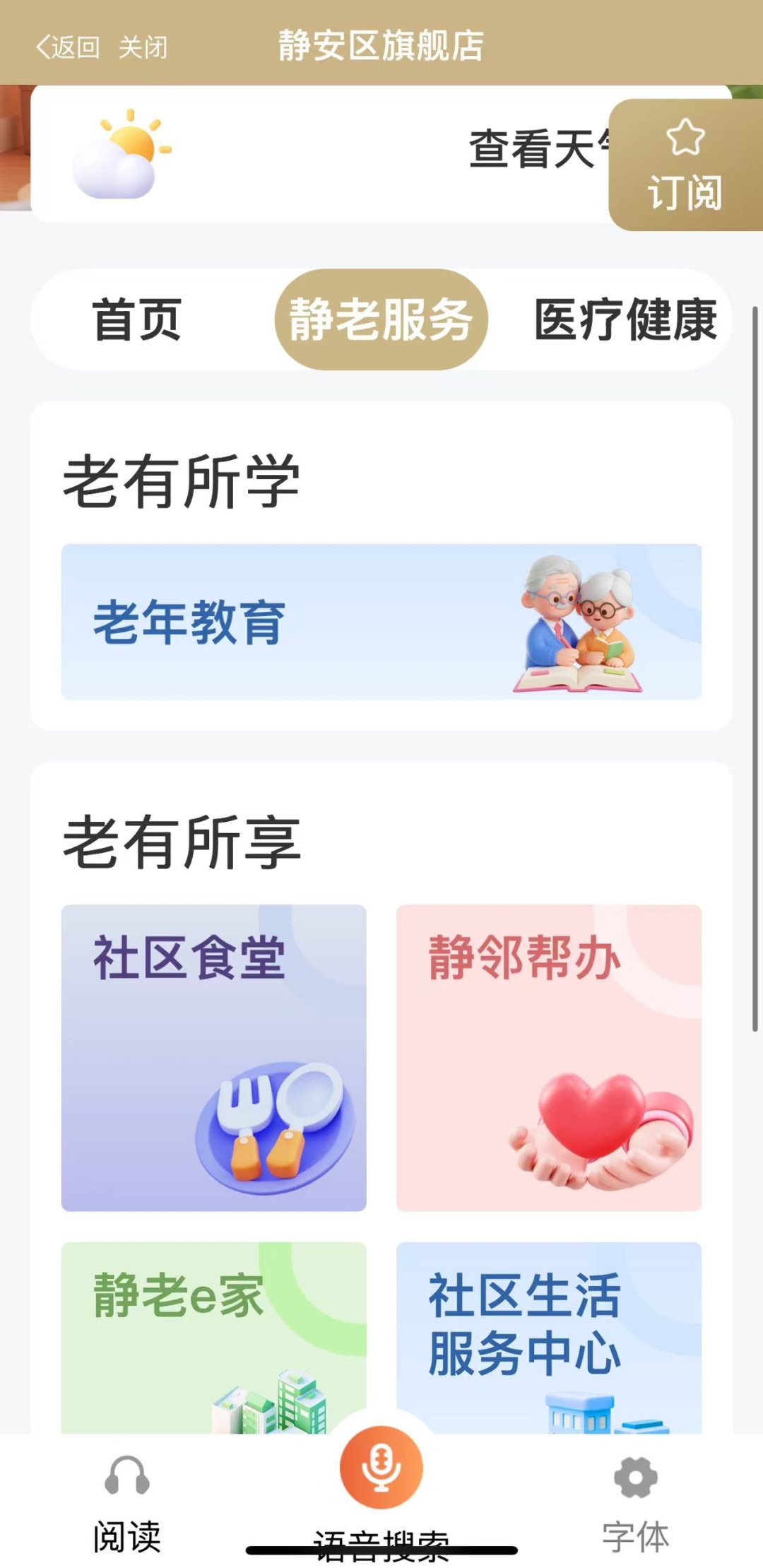
Task: Switch to the 首页 tab
Action: click(x=137, y=319)
